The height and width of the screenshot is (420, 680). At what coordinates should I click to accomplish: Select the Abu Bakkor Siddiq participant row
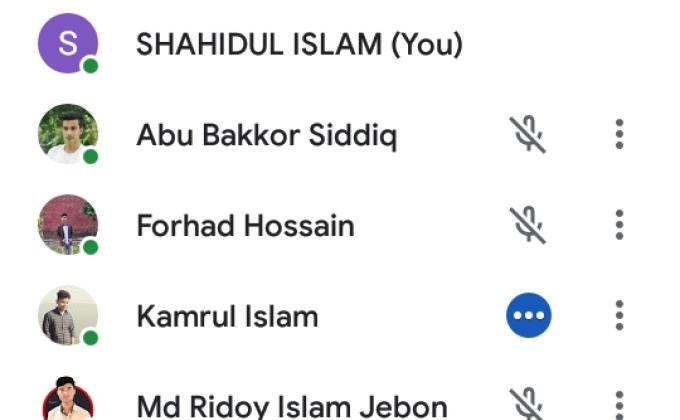click(266, 135)
